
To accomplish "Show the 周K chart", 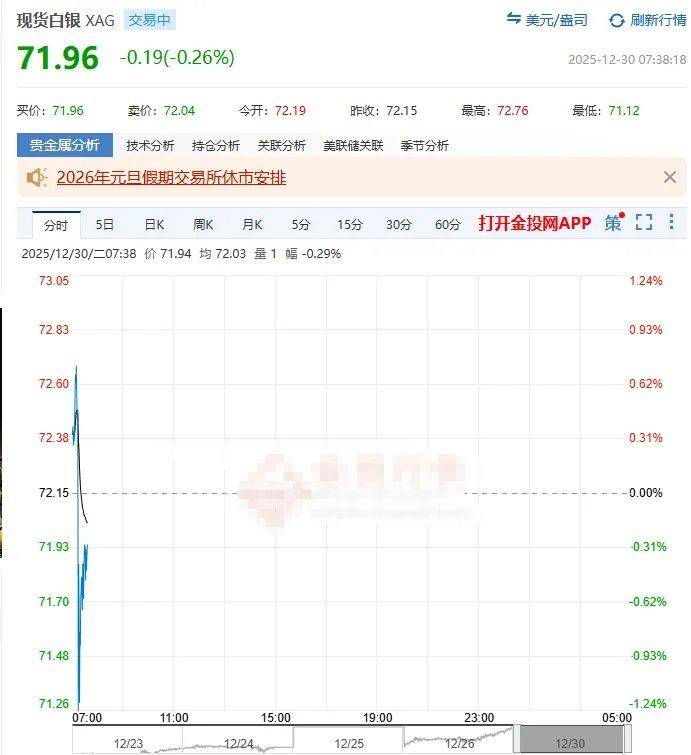I will click(203, 224).
